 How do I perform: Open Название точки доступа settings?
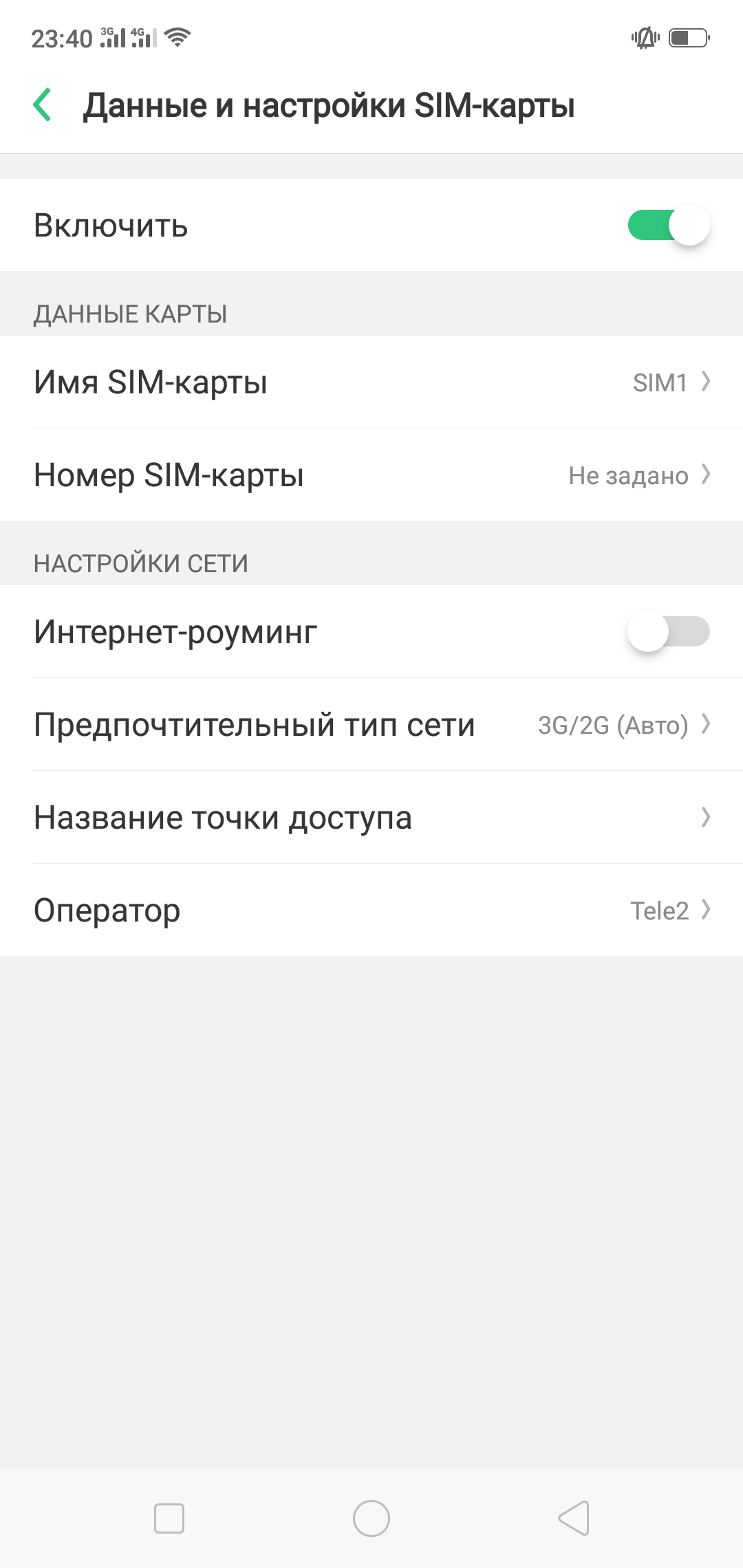tap(371, 818)
